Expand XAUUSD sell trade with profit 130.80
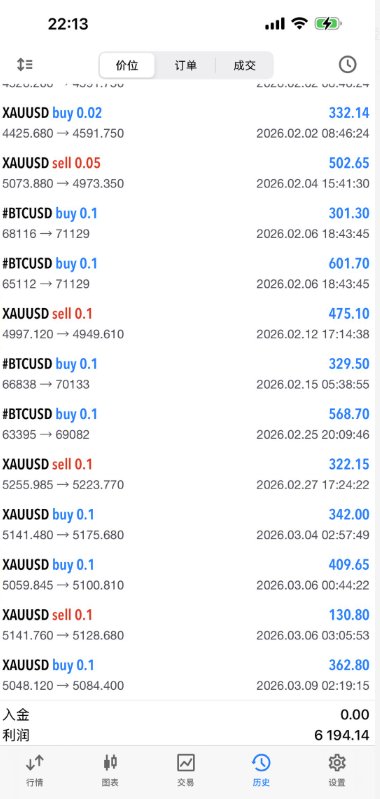 [x=186, y=625]
